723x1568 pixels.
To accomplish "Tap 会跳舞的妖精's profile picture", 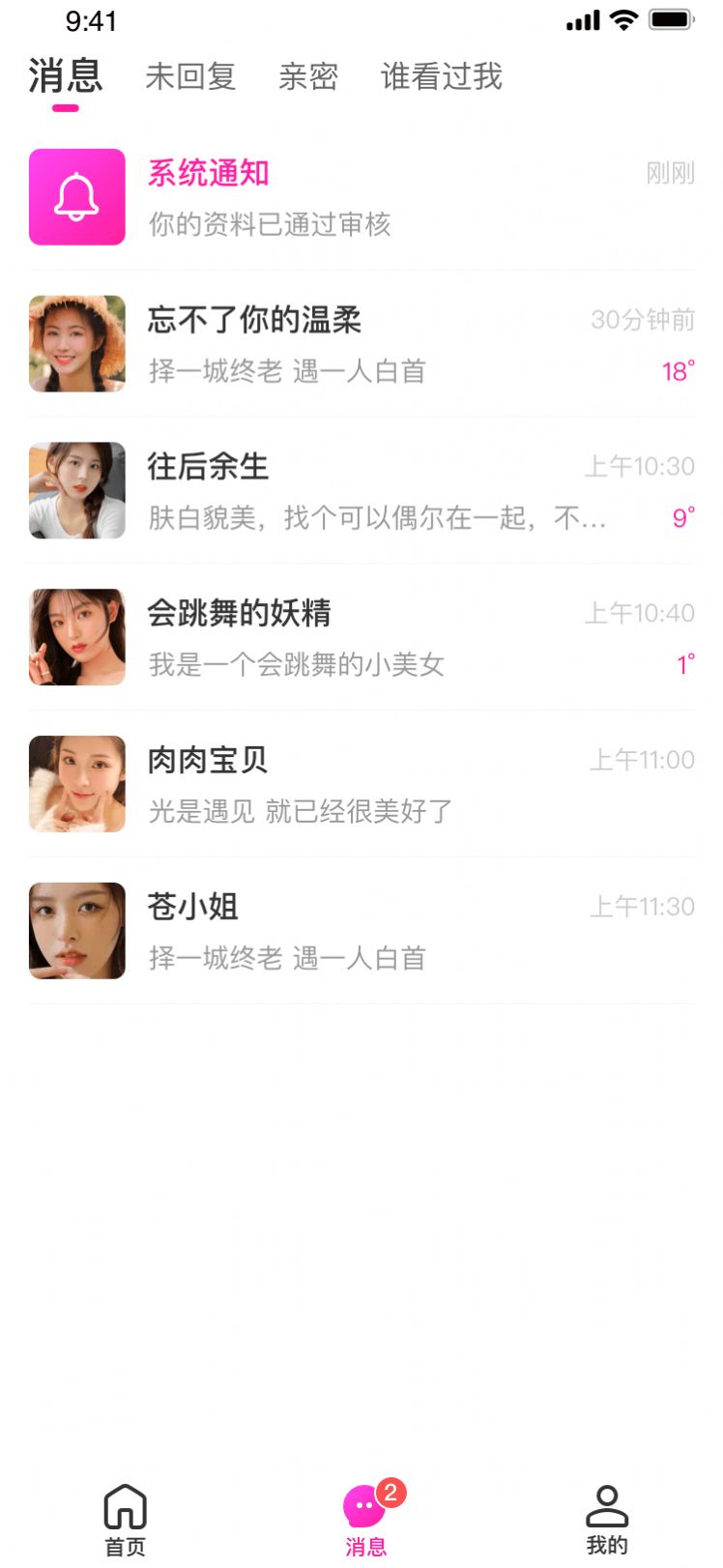I will pos(77,637).
